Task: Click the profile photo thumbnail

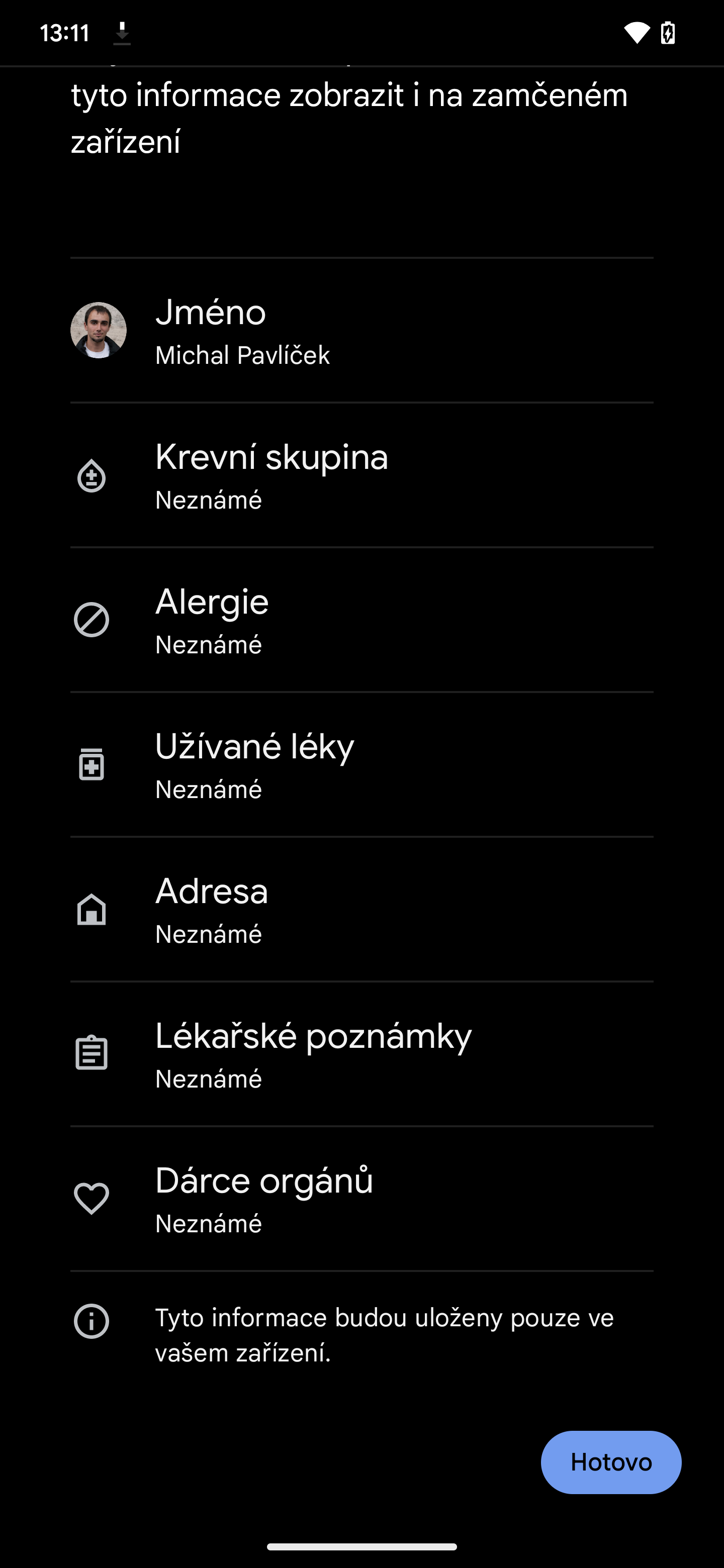Action: tap(98, 329)
